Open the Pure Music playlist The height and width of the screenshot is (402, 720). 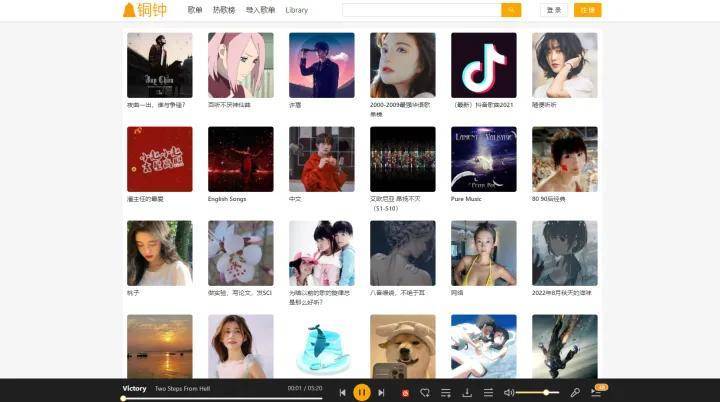click(483, 159)
